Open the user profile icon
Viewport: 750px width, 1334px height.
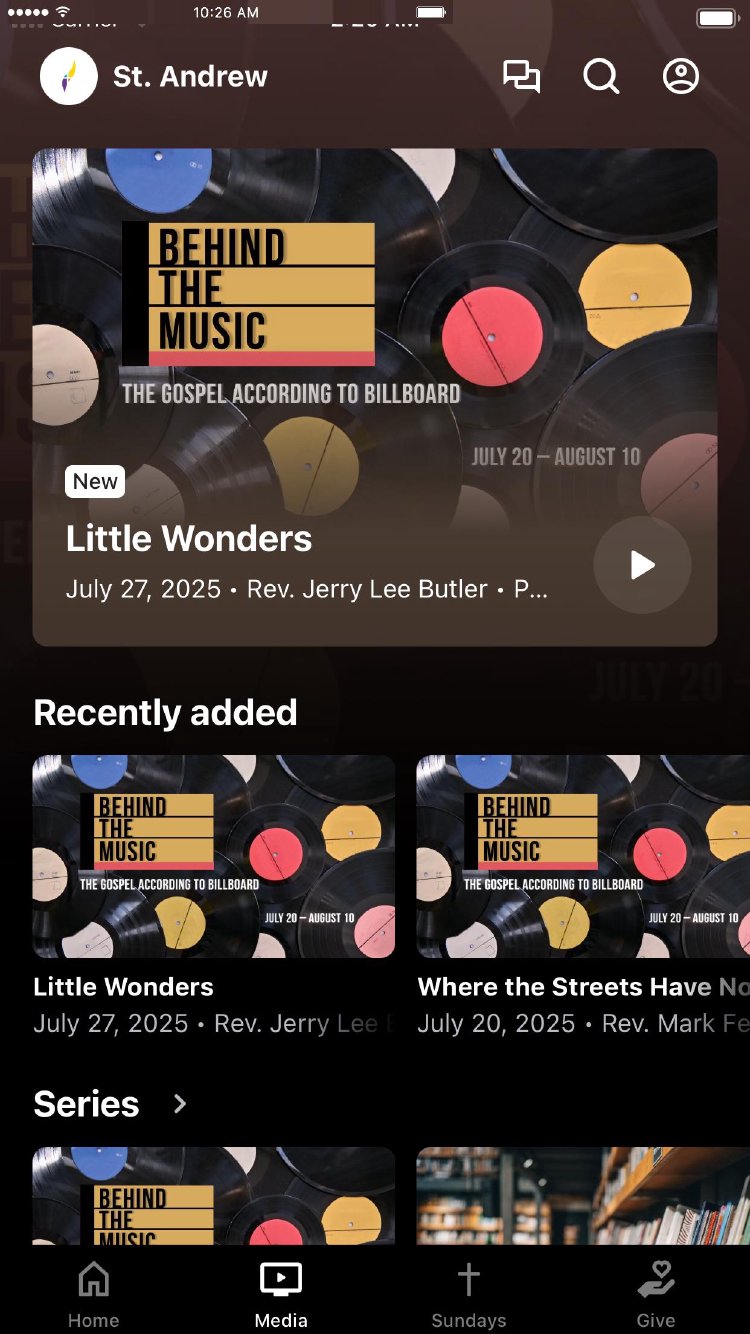pos(681,77)
